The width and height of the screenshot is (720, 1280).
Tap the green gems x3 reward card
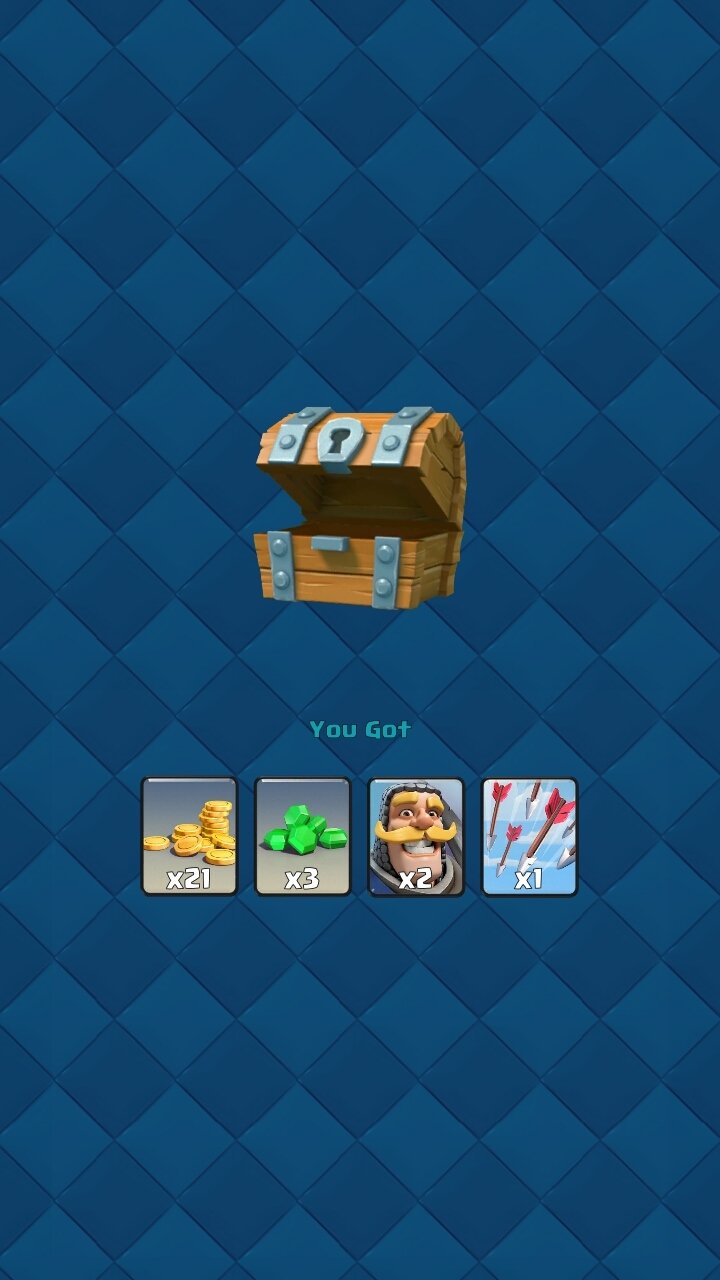(303, 836)
